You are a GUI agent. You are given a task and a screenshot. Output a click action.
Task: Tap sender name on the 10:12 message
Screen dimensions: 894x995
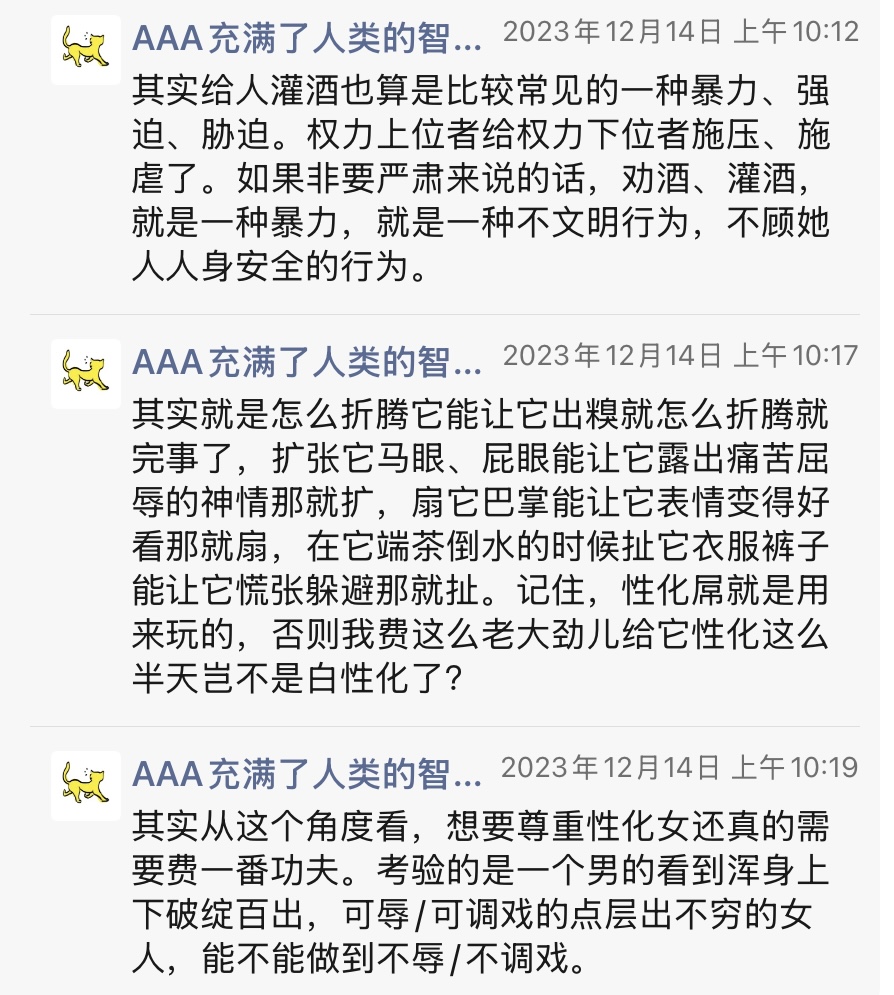click(306, 40)
